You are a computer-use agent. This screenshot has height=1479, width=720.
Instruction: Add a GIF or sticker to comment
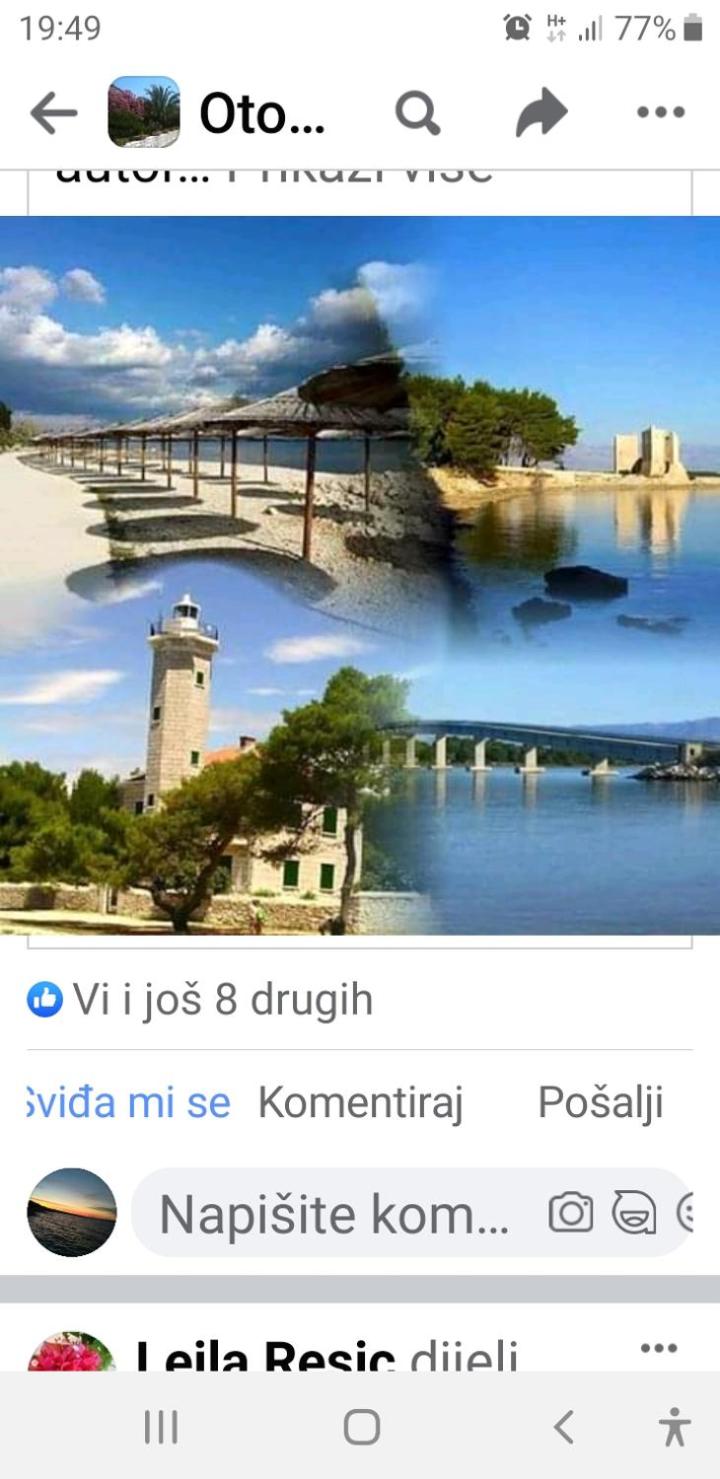pos(634,1213)
